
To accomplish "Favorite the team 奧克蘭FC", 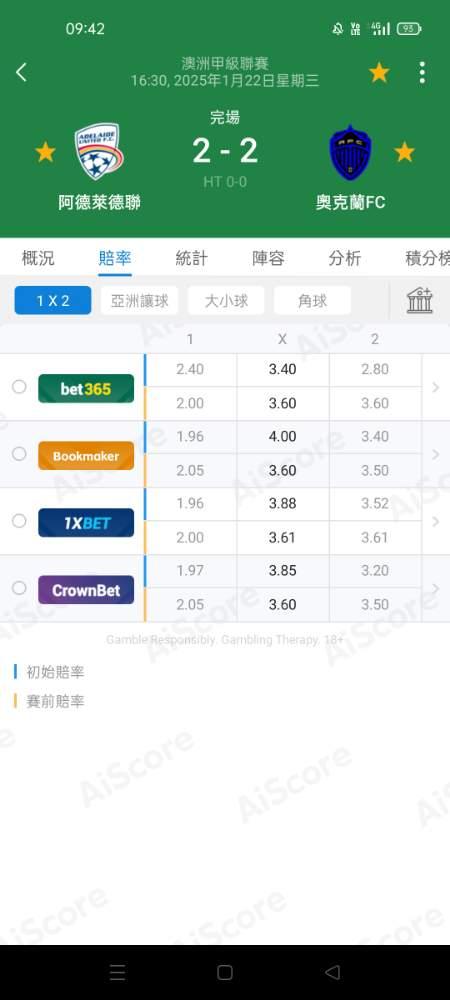I will [x=404, y=152].
